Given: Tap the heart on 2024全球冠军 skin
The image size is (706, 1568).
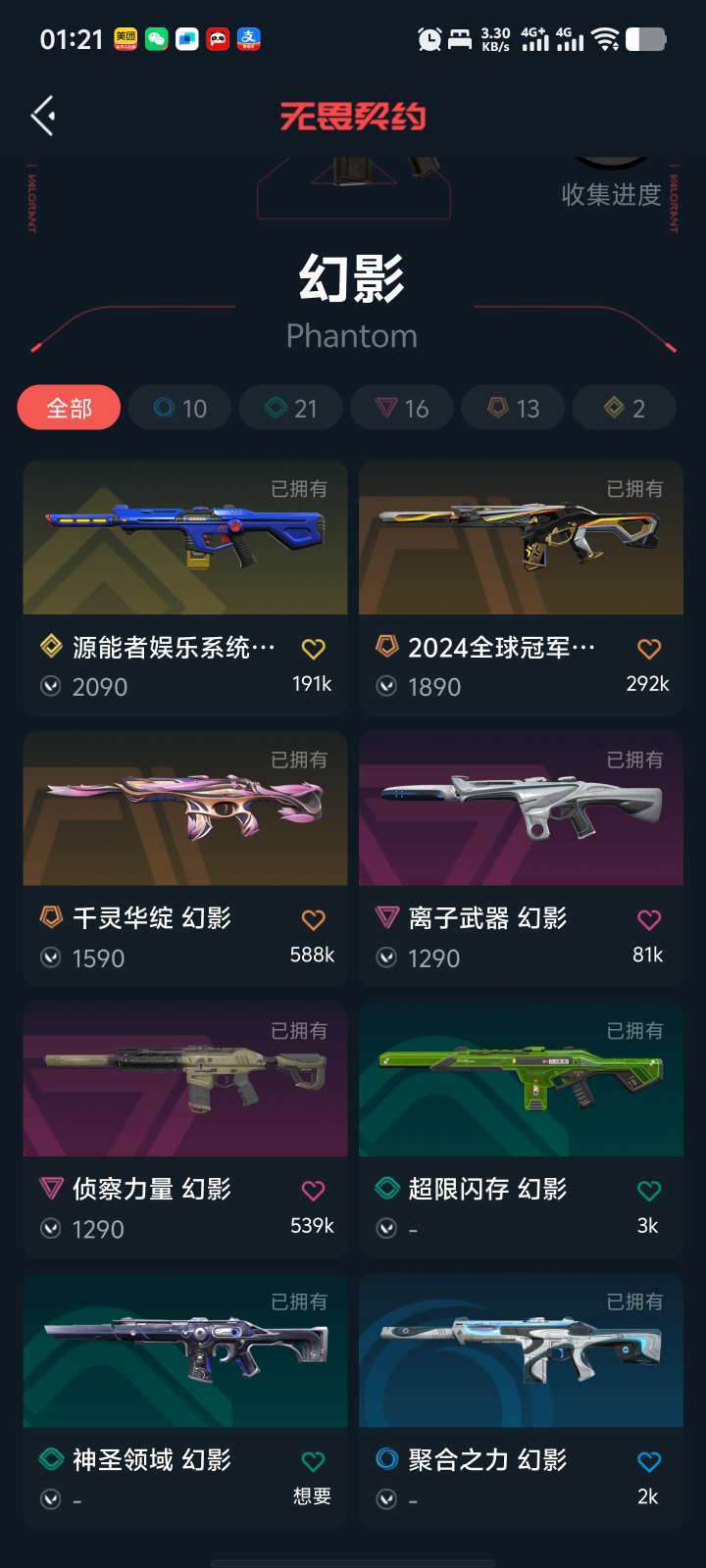Looking at the screenshot, I should [649, 649].
